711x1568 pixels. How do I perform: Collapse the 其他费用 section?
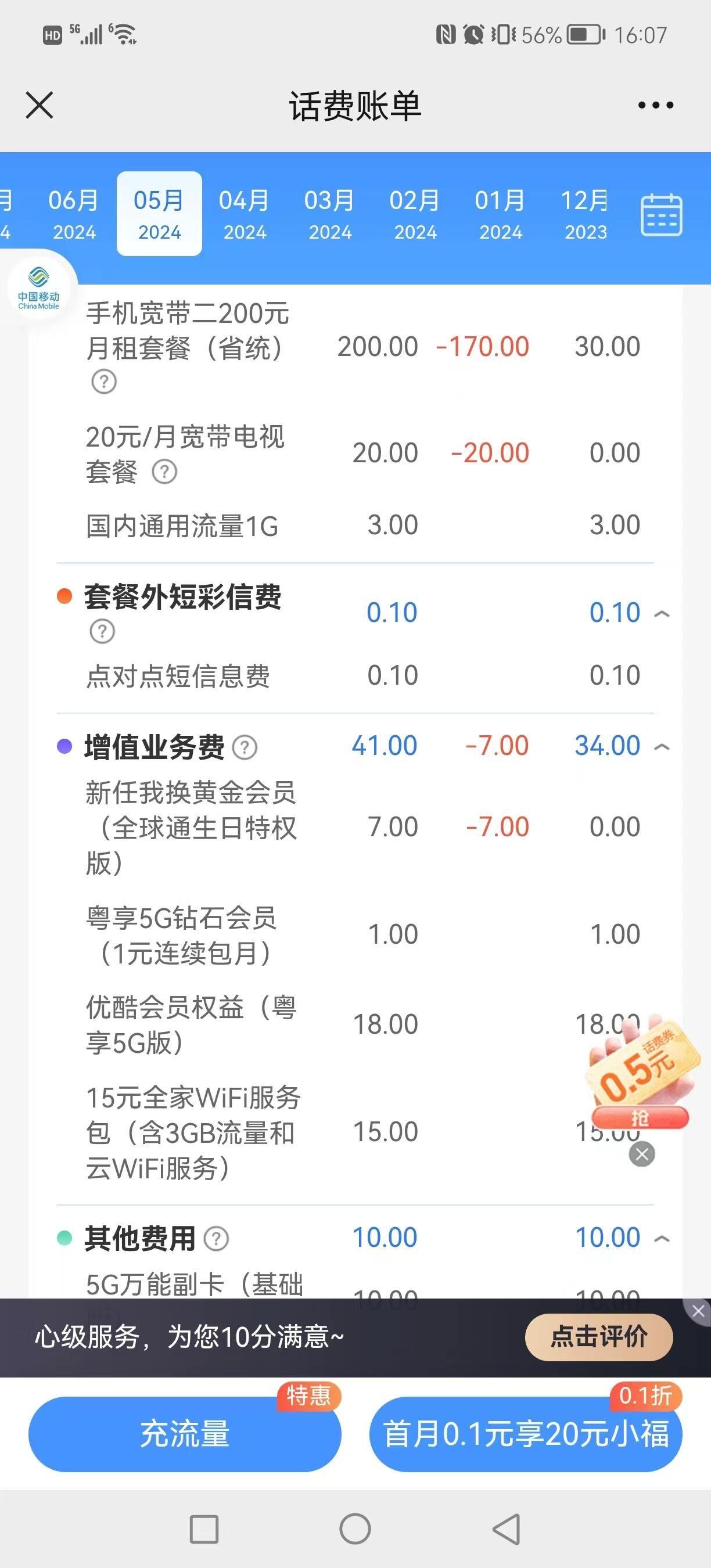click(x=662, y=1238)
